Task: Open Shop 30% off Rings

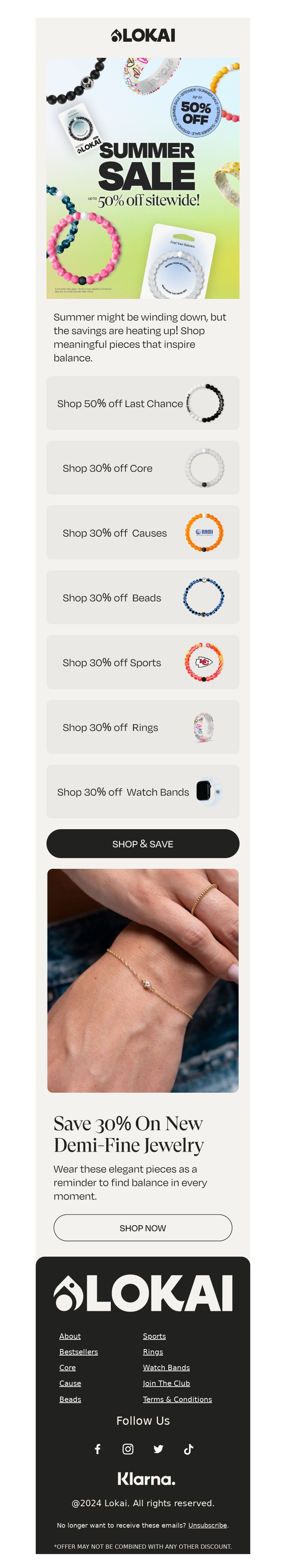Action: coord(143,727)
